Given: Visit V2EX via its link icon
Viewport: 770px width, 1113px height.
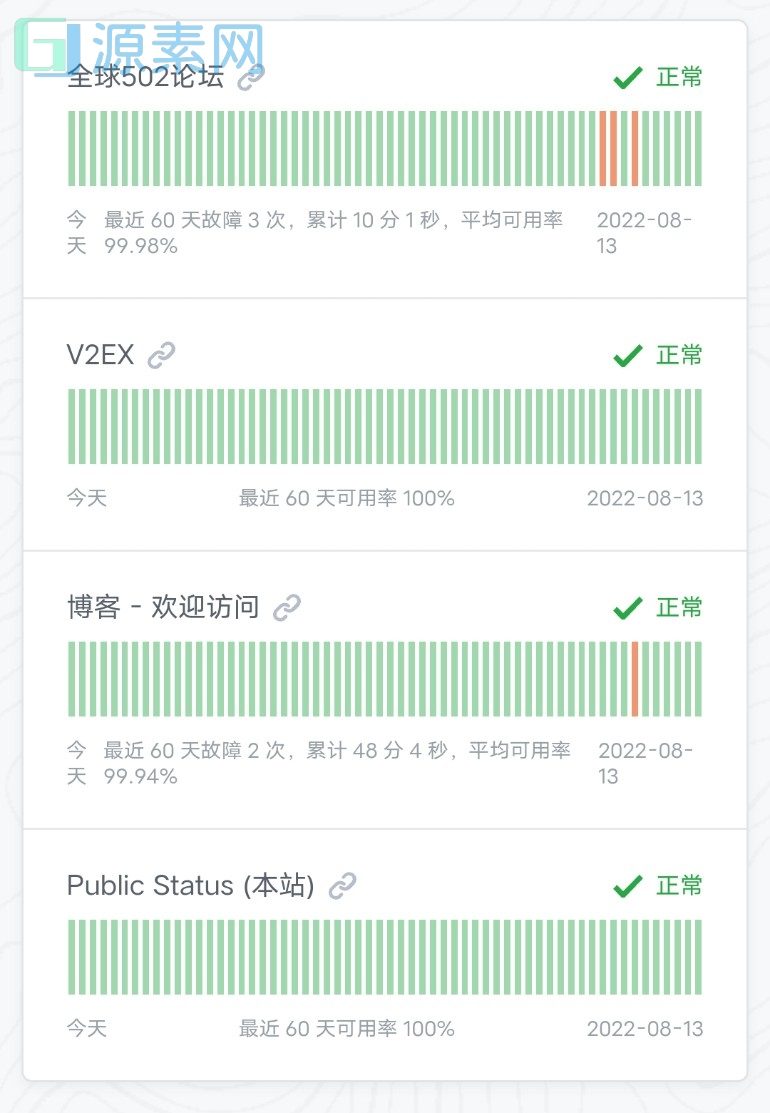Looking at the screenshot, I should coord(161,355).
